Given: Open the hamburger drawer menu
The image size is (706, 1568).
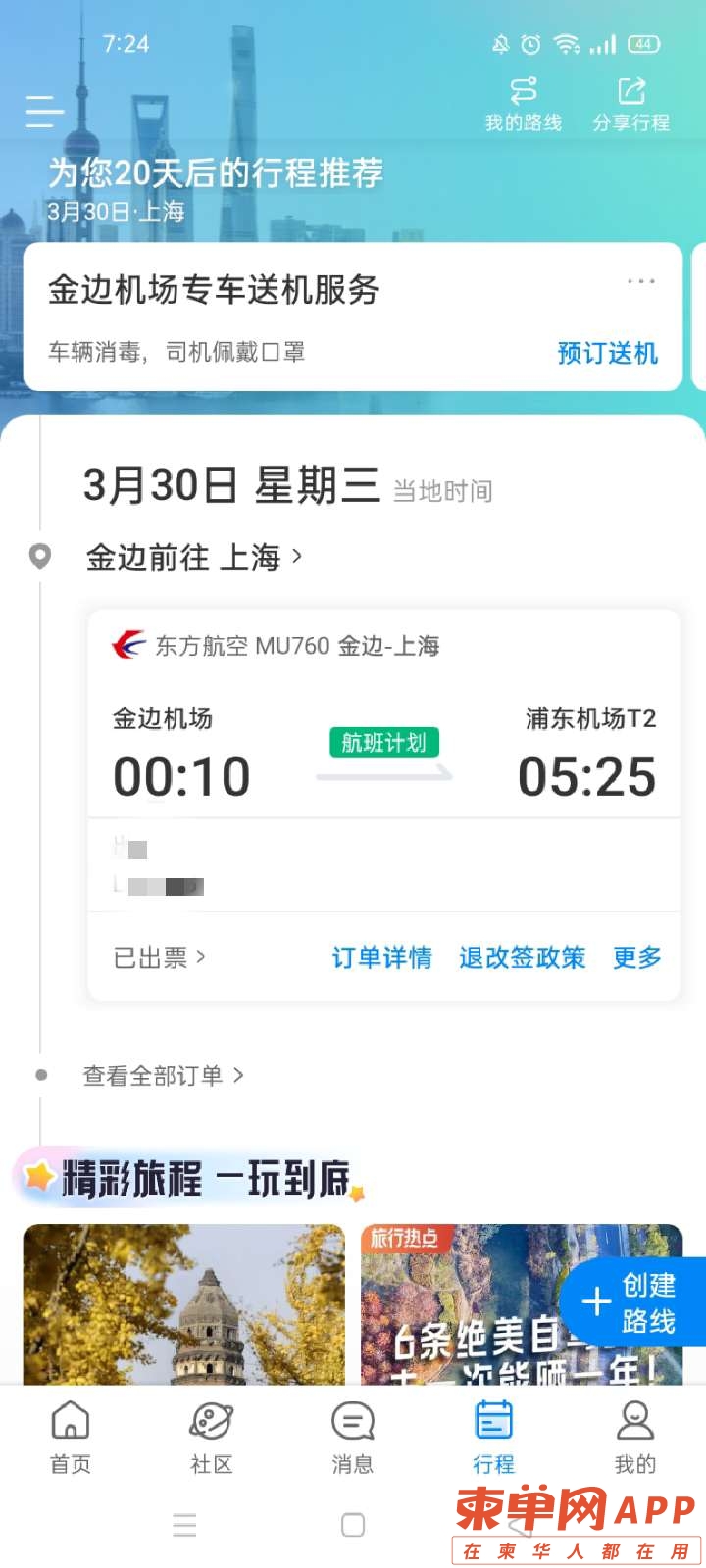Looking at the screenshot, I should tap(44, 112).
